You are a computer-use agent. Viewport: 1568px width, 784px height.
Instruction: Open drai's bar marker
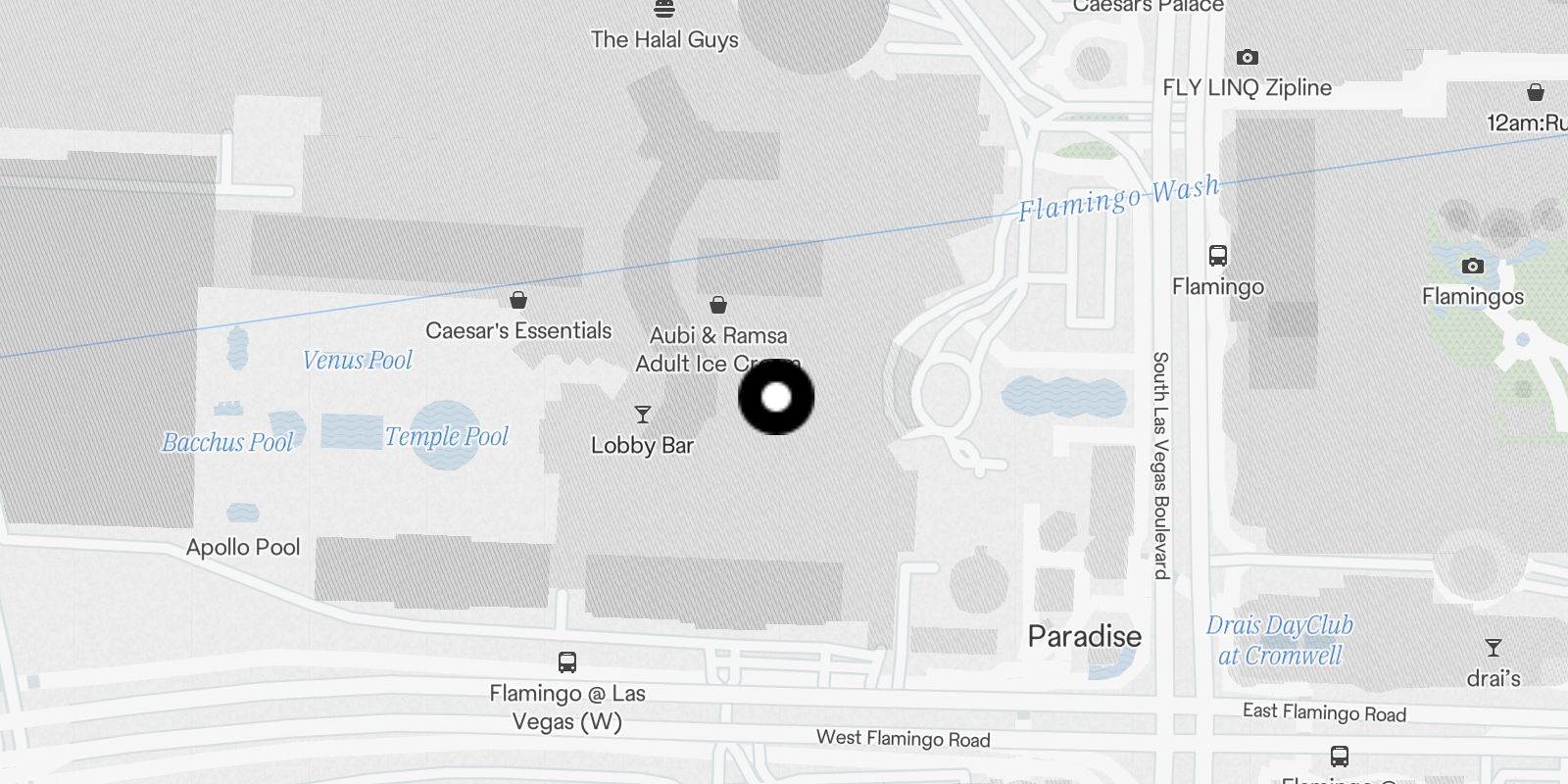[1494, 648]
